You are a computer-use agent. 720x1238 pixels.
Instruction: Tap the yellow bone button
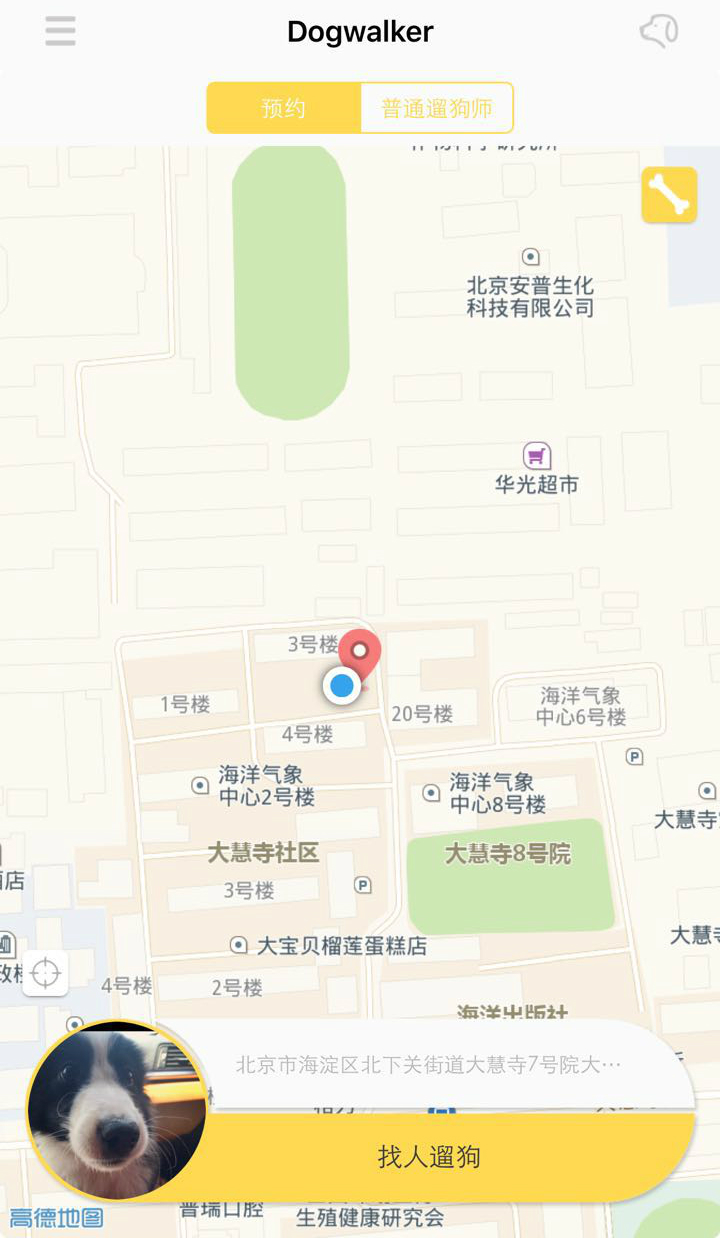(669, 195)
